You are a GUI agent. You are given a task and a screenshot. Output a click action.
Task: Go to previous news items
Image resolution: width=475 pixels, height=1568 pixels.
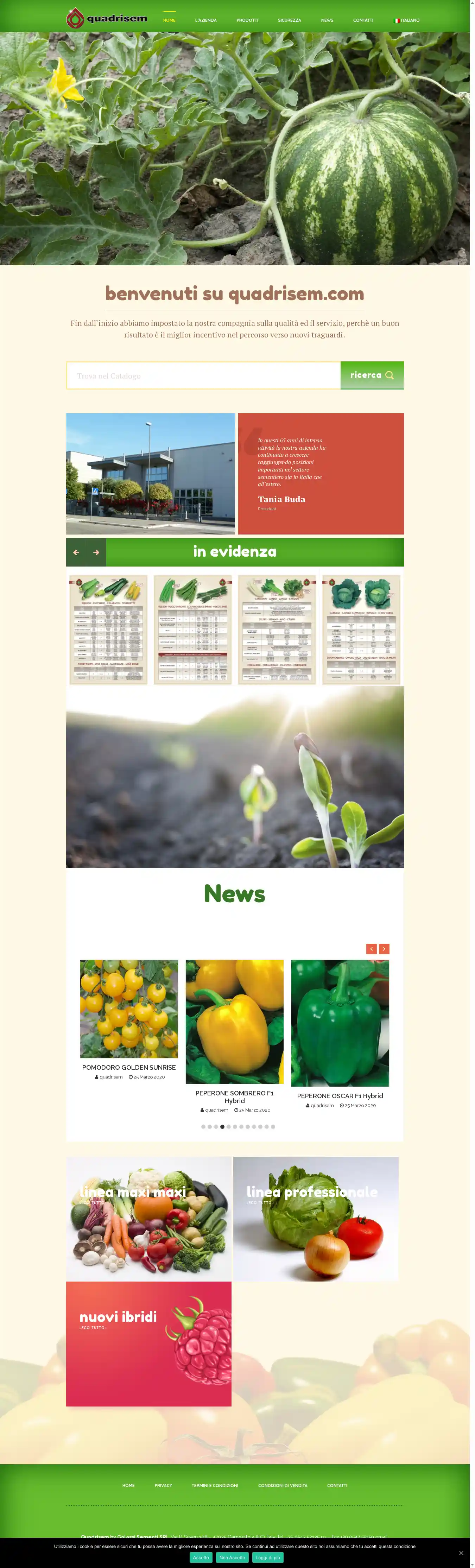point(371,949)
